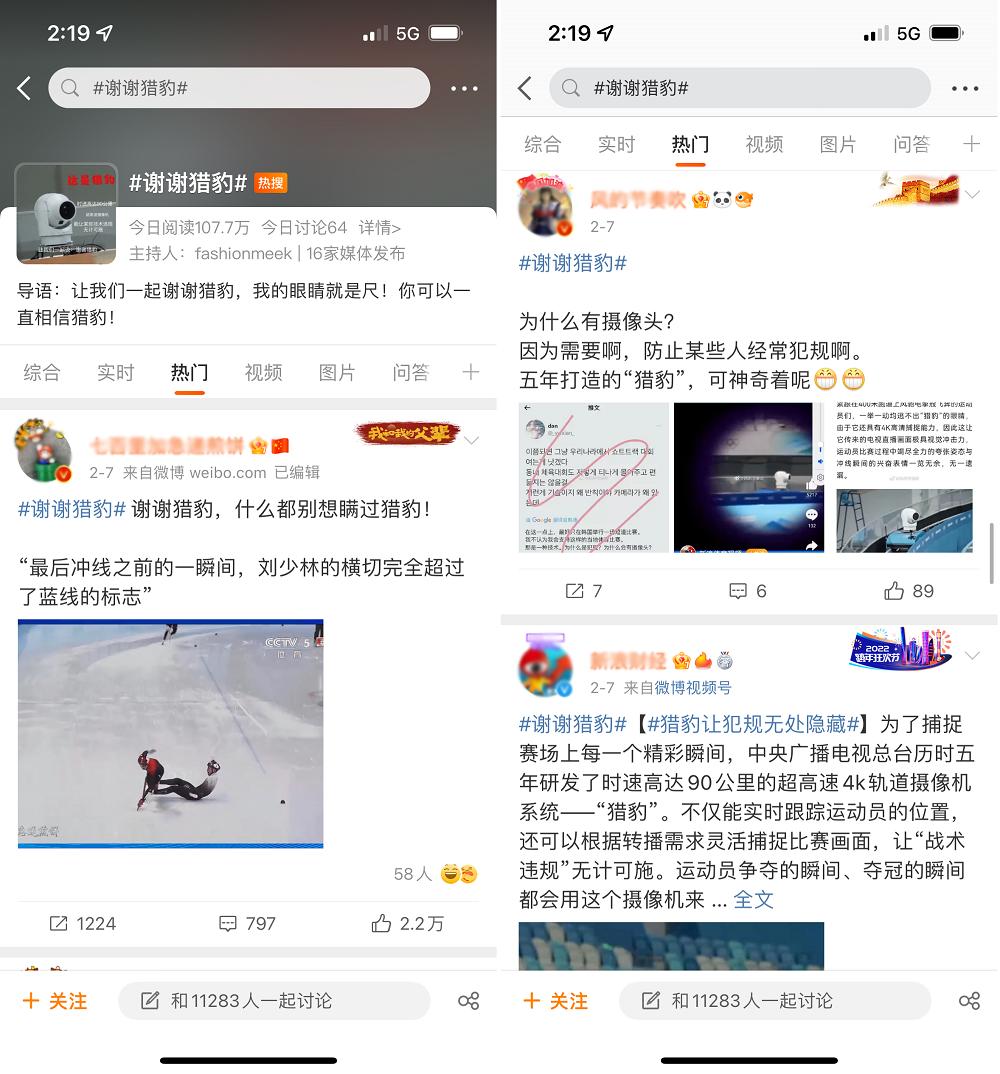Open the #猎豹让犯规无处隐藏# hashtag
Viewport: 1000px width, 1074px height.
click(x=752, y=723)
